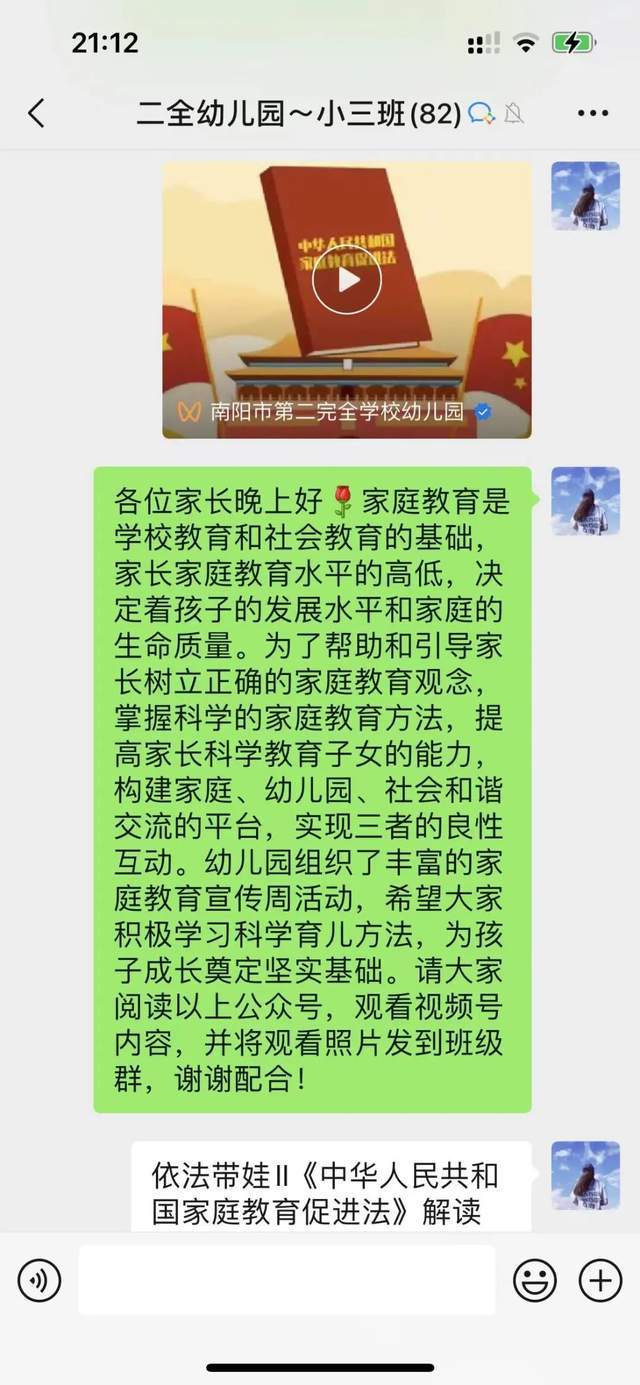Tap the message text input box

point(287,1279)
